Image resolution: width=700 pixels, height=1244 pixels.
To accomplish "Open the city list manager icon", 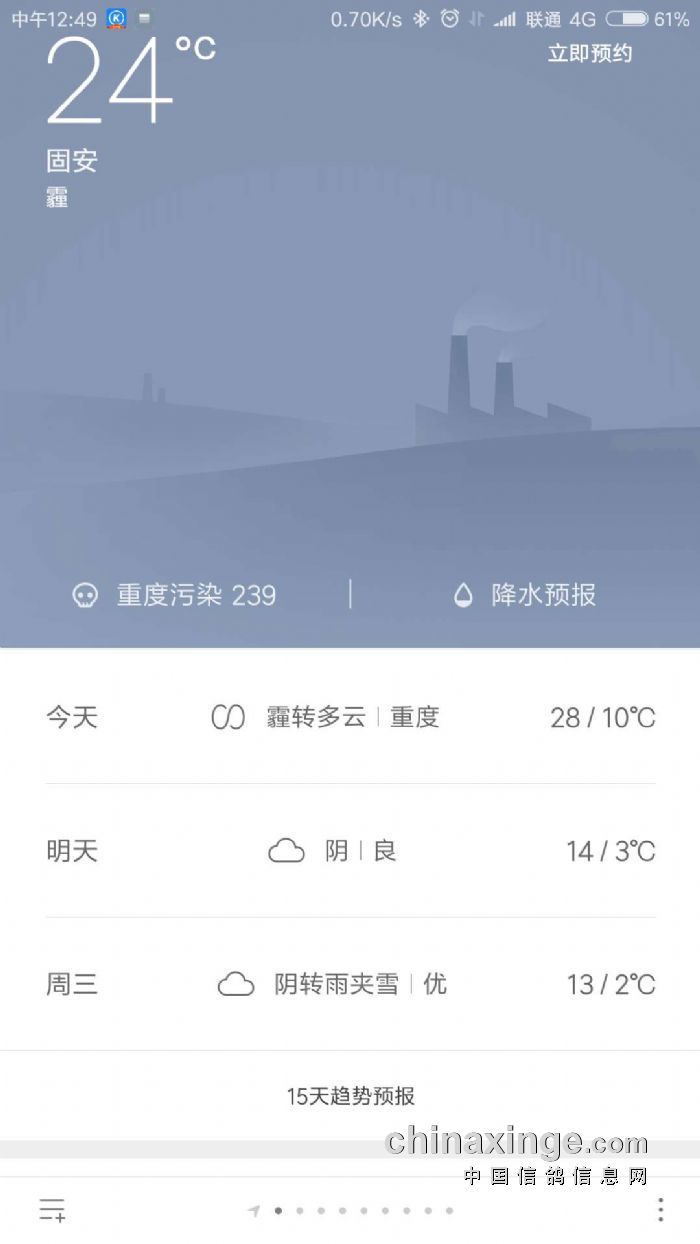I will (x=52, y=1210).
